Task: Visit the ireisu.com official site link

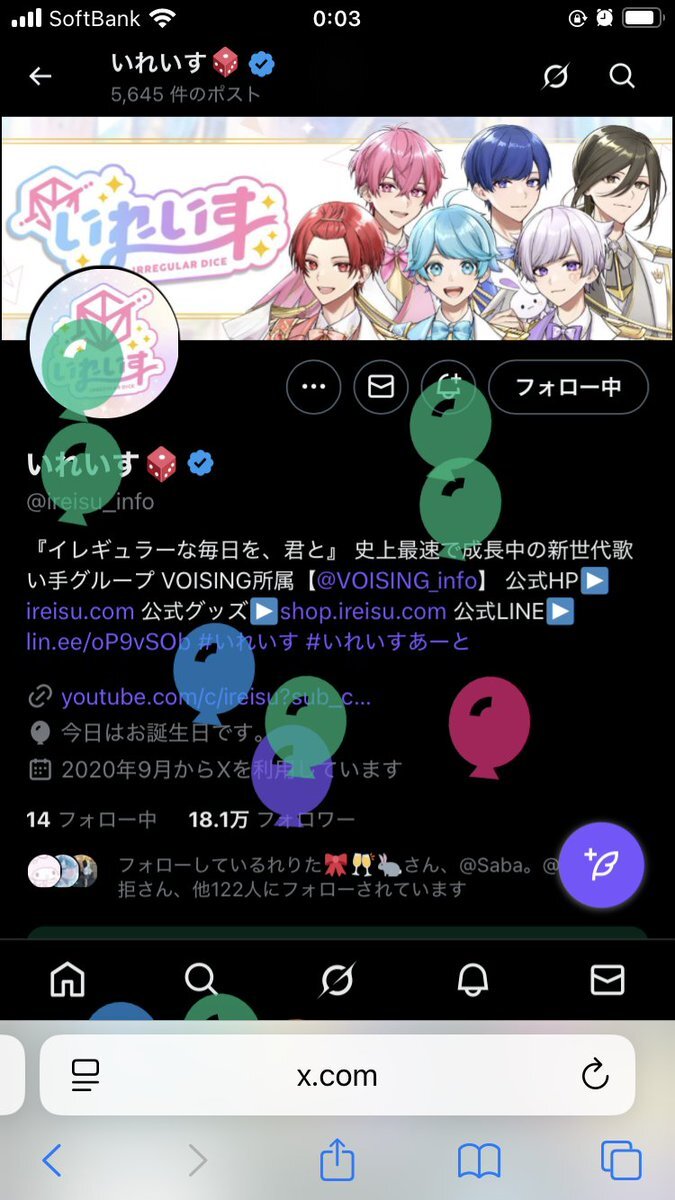Action: (x=80, y=611)
